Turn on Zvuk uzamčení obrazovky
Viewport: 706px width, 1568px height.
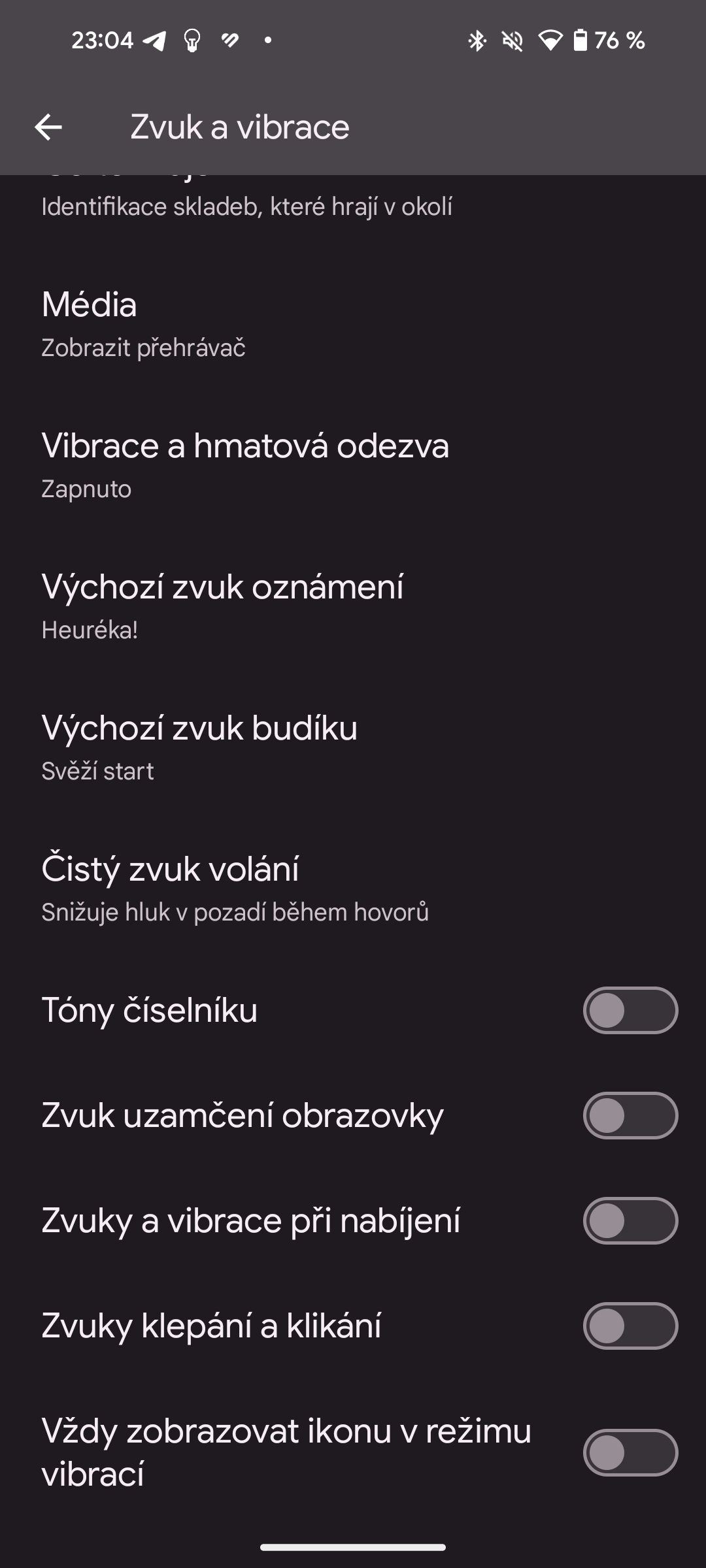tap(630, 1115)
